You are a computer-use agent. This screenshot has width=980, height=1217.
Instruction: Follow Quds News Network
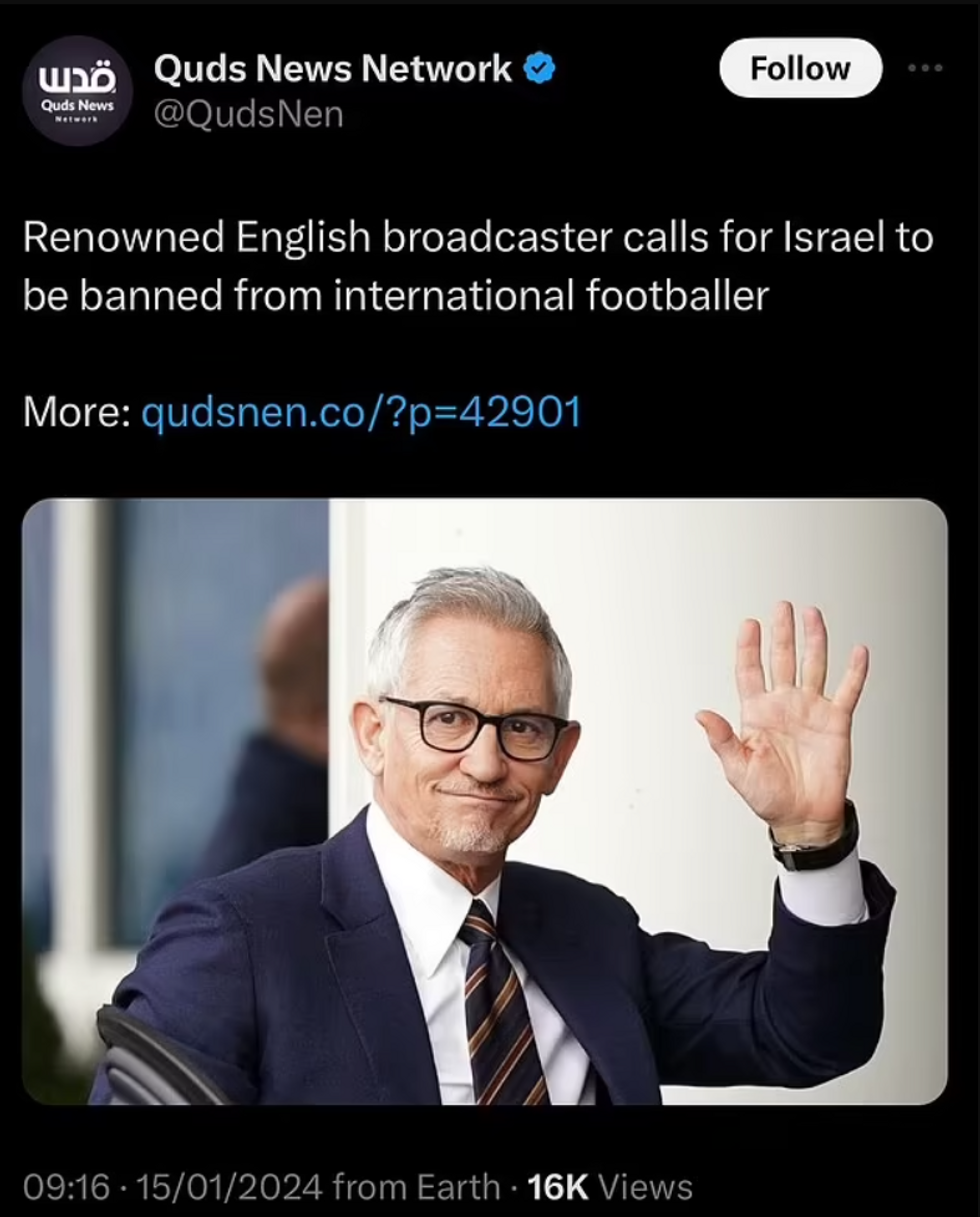pos(800,69)
